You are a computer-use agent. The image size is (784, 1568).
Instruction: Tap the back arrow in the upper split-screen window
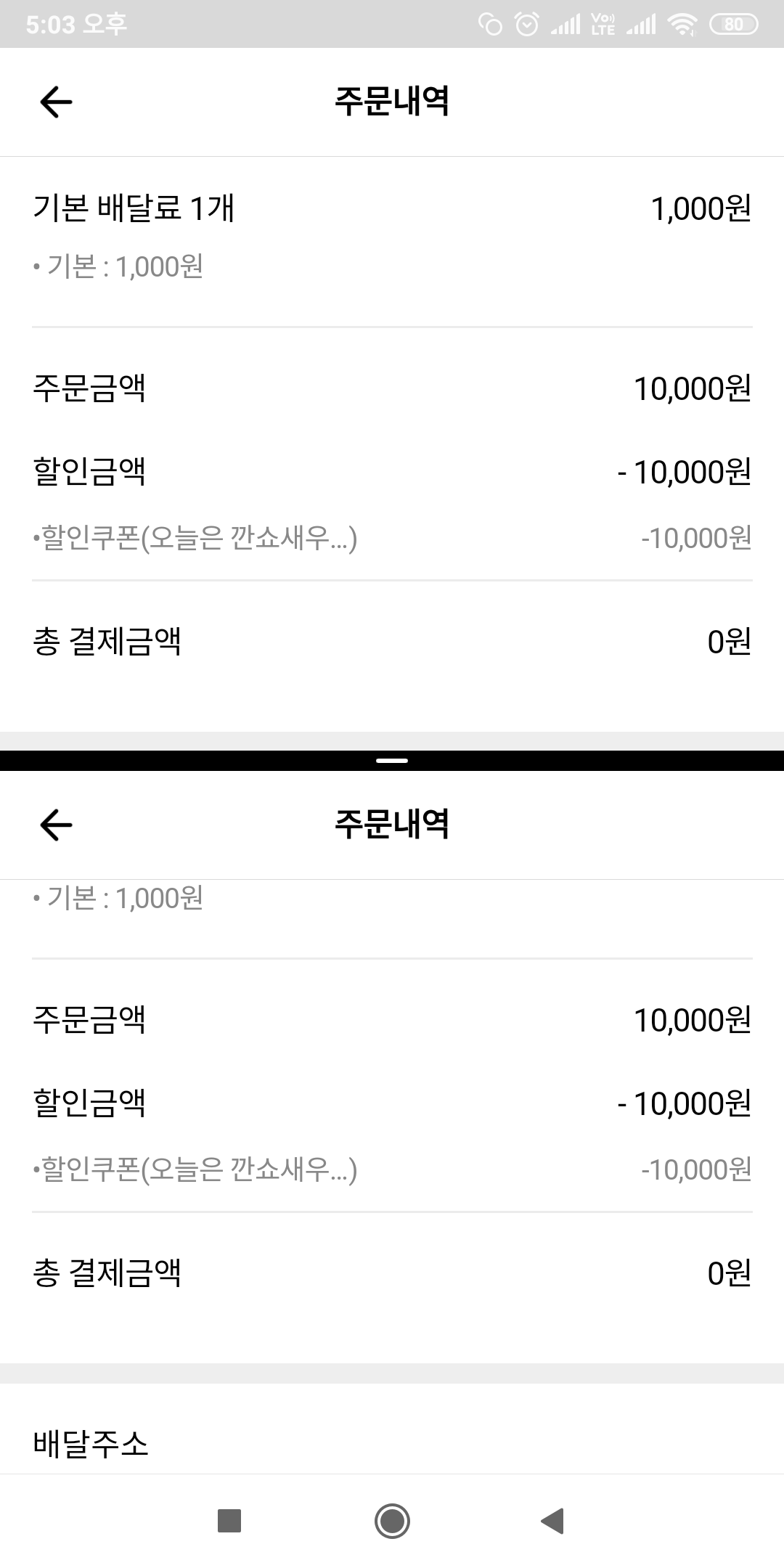(56, 102)
